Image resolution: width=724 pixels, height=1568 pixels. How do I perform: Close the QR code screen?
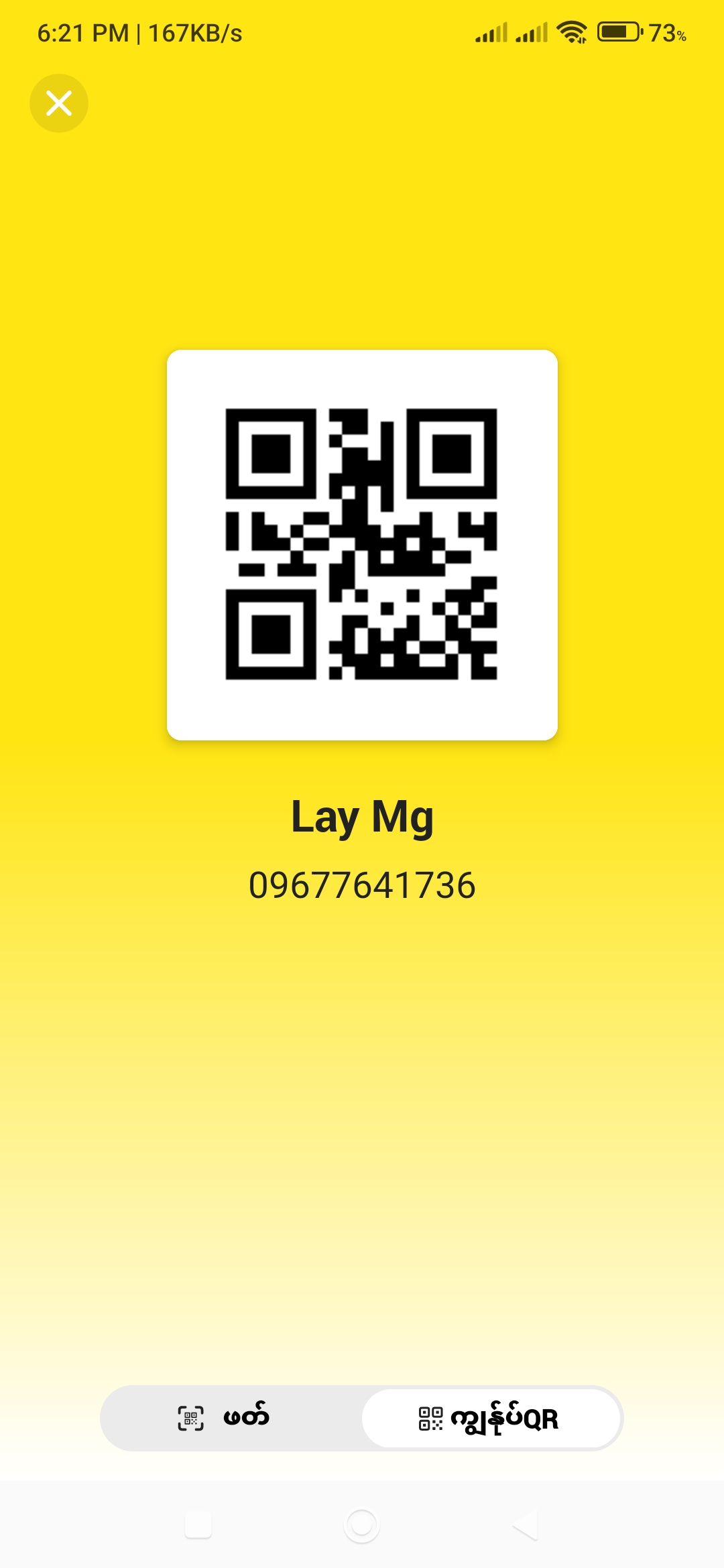[59, 103]
